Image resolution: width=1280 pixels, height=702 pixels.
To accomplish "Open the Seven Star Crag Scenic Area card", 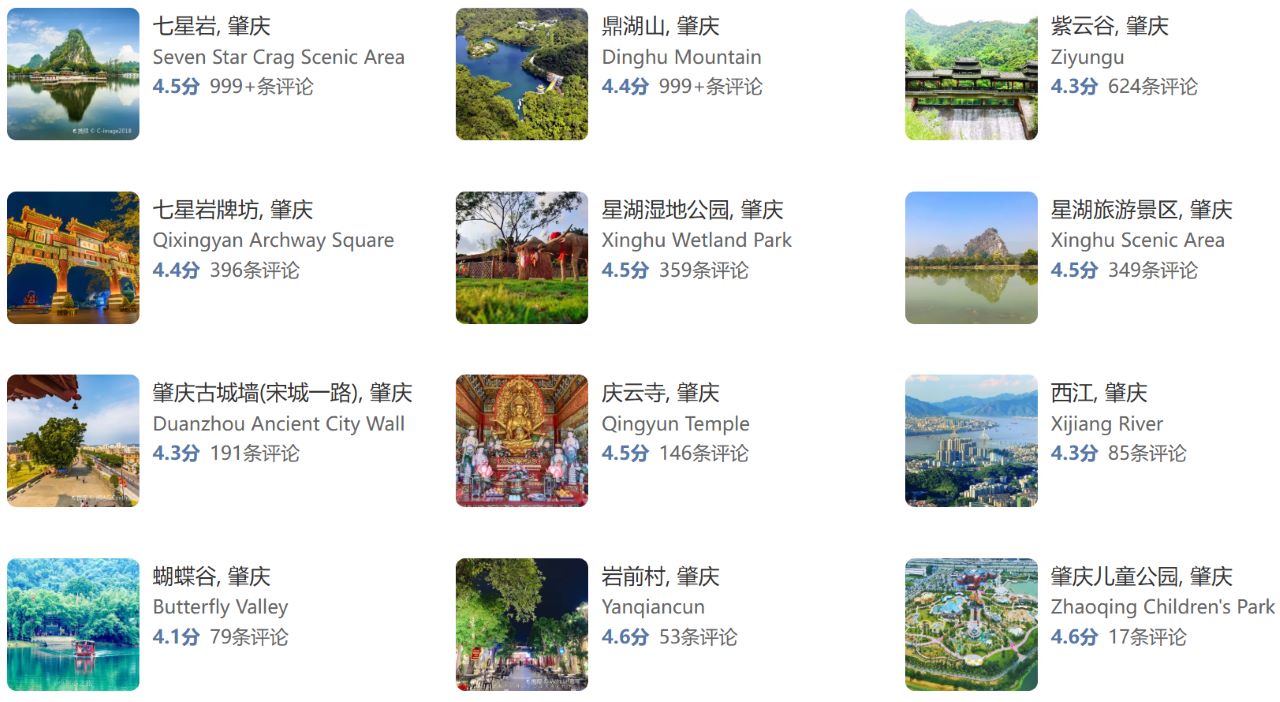I will click(x=278, y=57).
